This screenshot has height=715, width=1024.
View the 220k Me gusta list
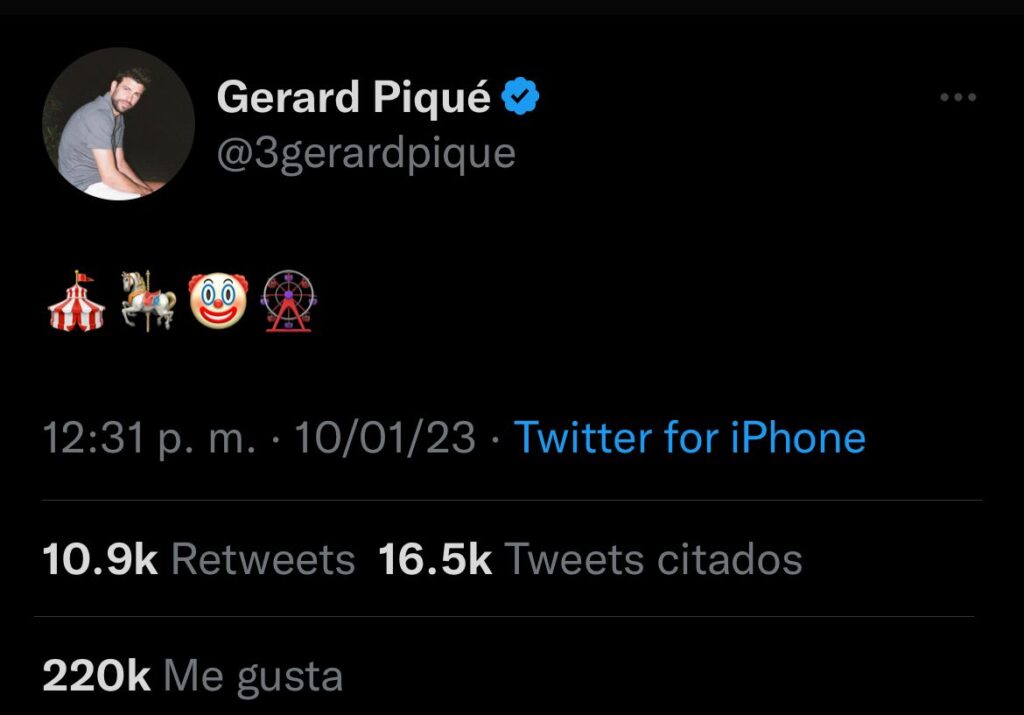192,677
